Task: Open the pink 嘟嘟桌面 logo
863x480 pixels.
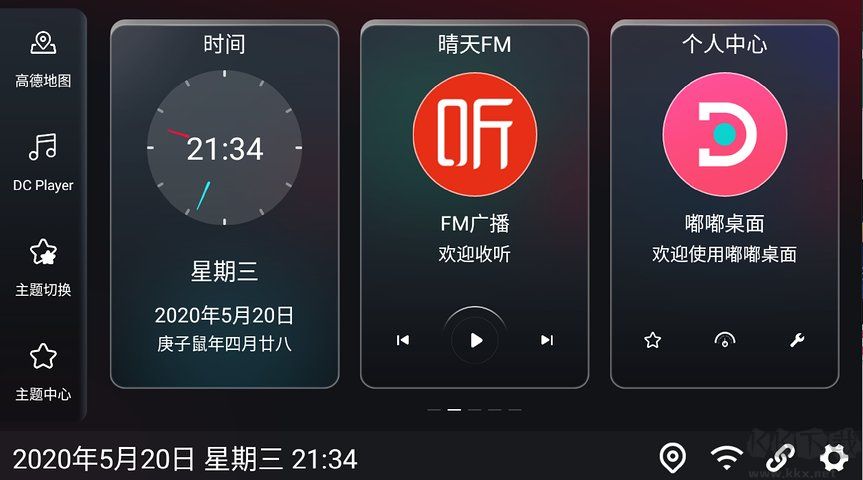Action: coord(725,135)
